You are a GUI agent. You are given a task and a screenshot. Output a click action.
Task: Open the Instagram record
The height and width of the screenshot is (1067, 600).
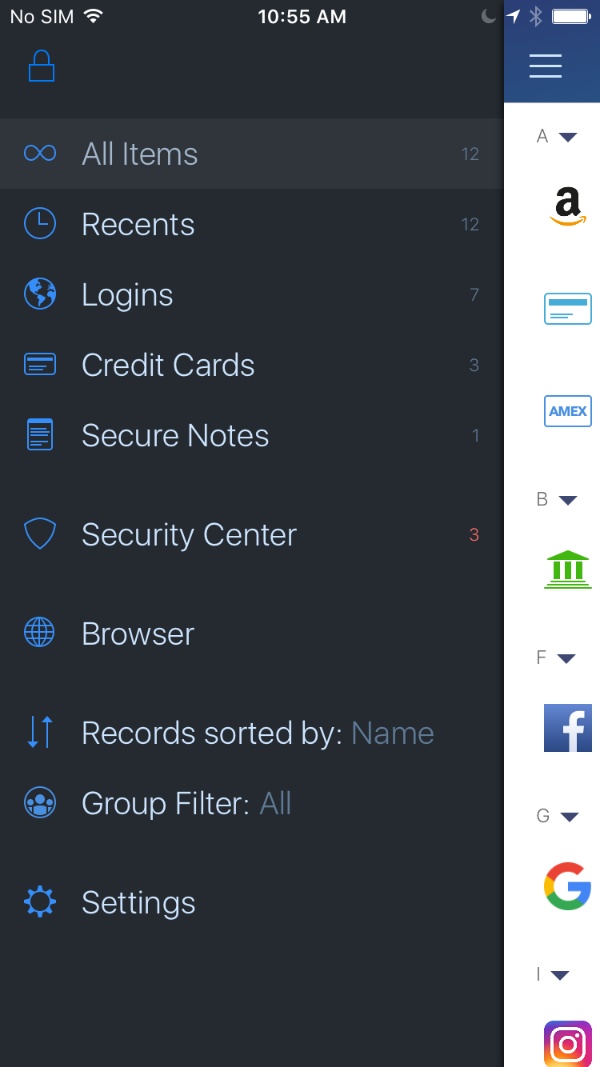[567, 1044]
